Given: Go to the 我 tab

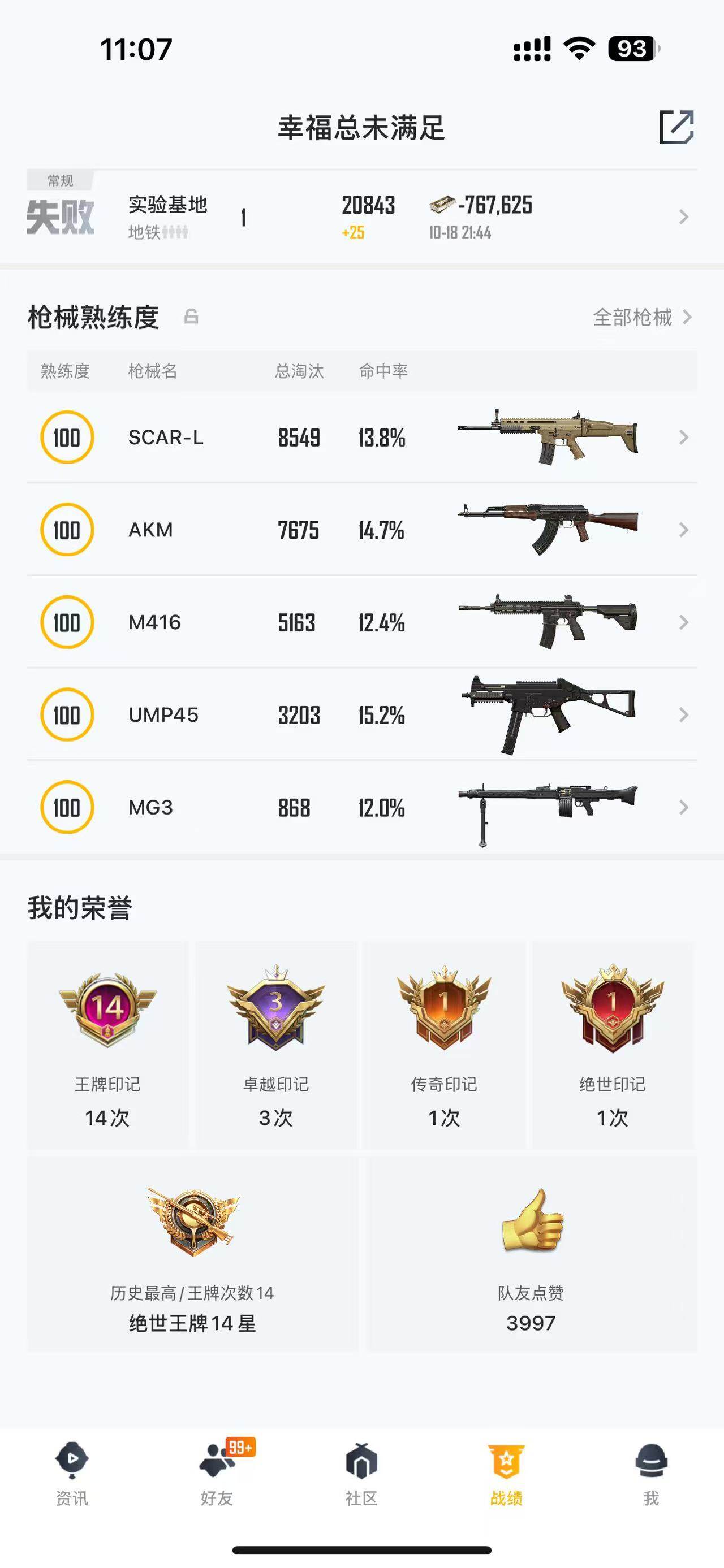Looking at the screenshot, I should click(x=652, y=1473).
